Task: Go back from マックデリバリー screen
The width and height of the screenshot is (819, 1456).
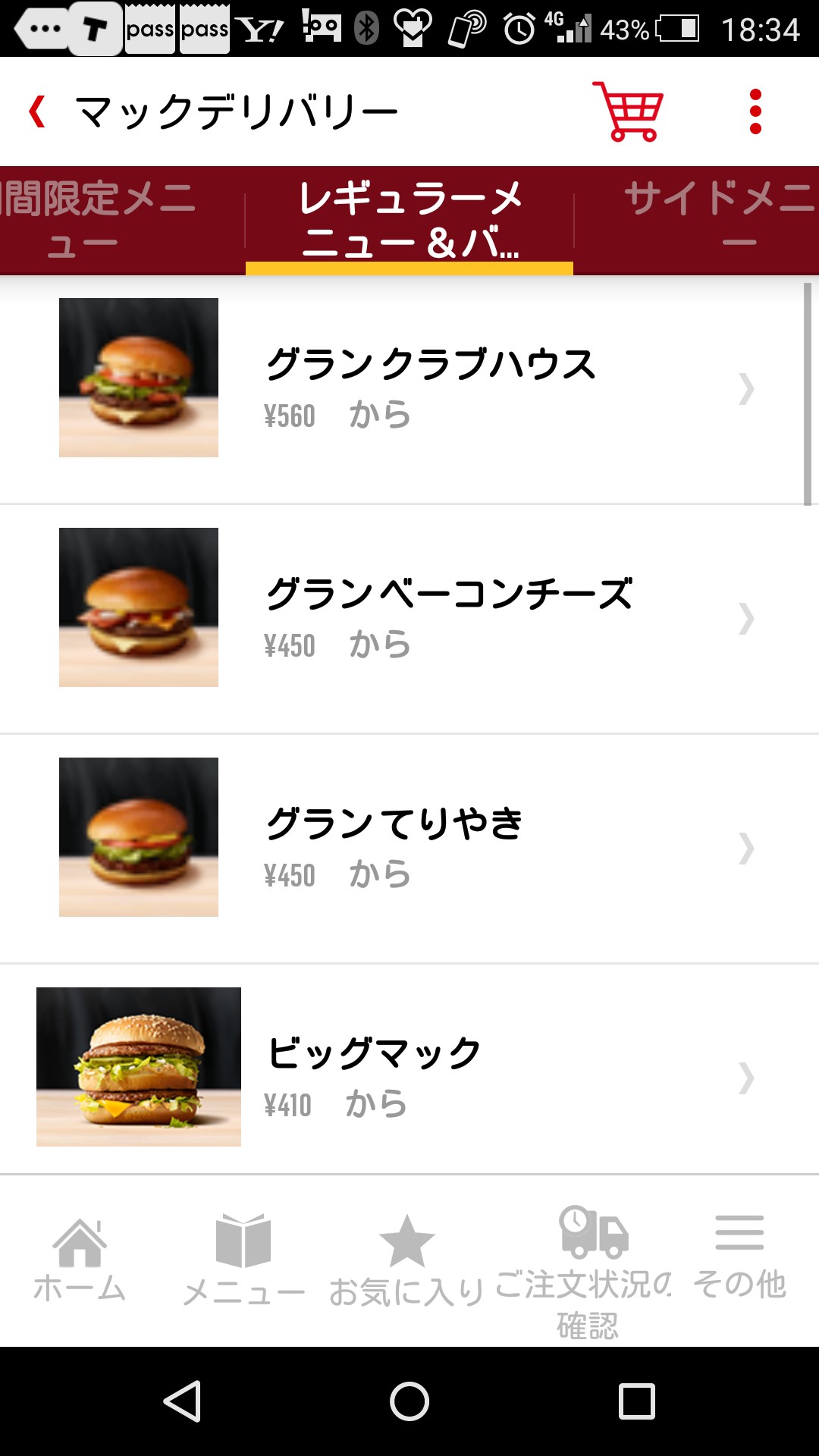Action: [x=38, y=112]
